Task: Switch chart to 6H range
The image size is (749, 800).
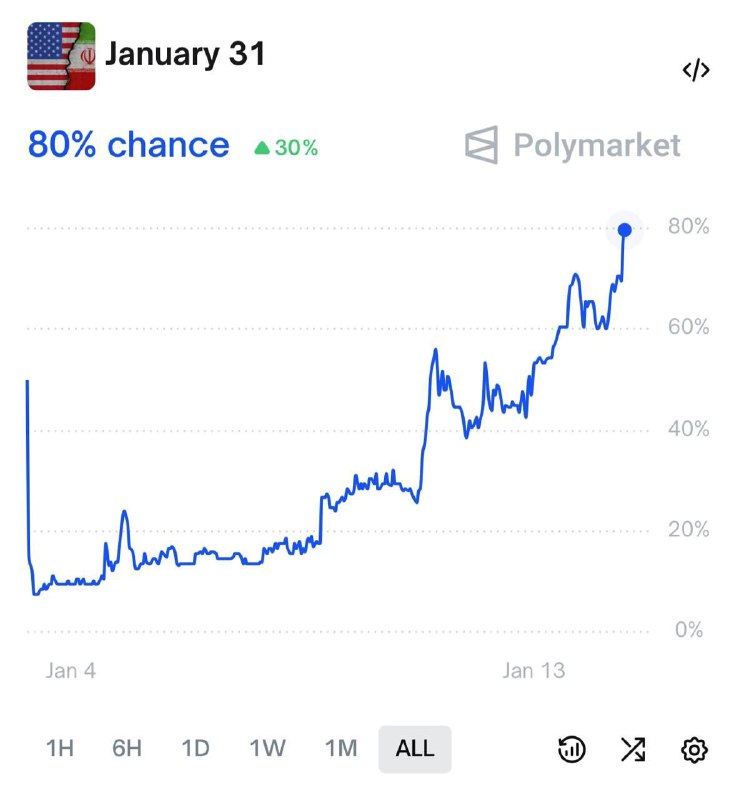Action: coord(127,748)
